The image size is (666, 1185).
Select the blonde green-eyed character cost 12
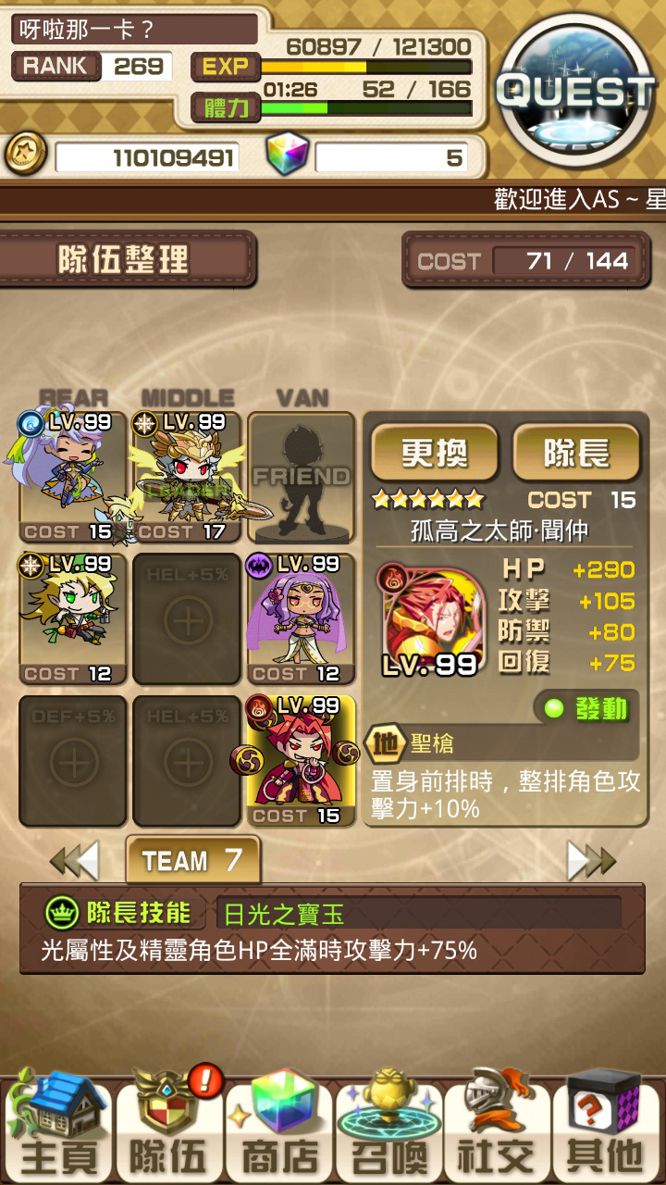[x=73, y=619]
